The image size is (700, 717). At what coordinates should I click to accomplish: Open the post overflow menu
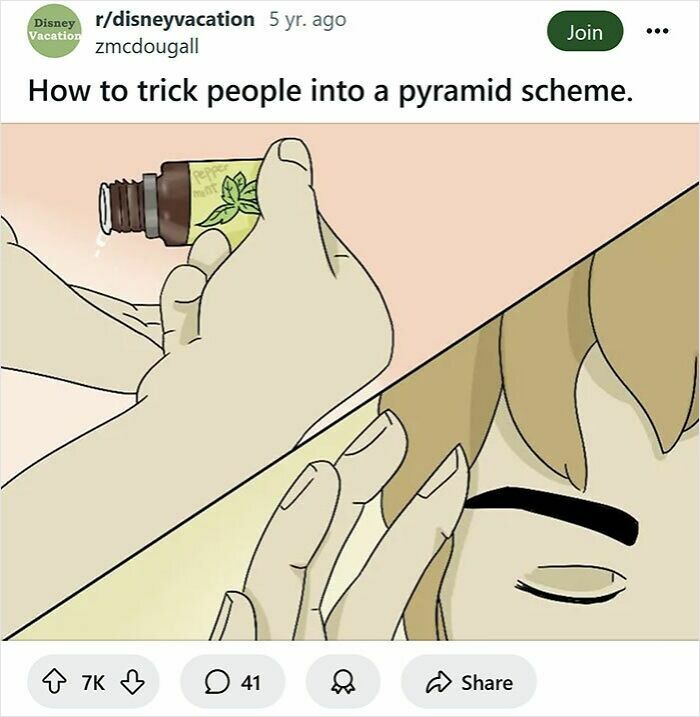657,31
